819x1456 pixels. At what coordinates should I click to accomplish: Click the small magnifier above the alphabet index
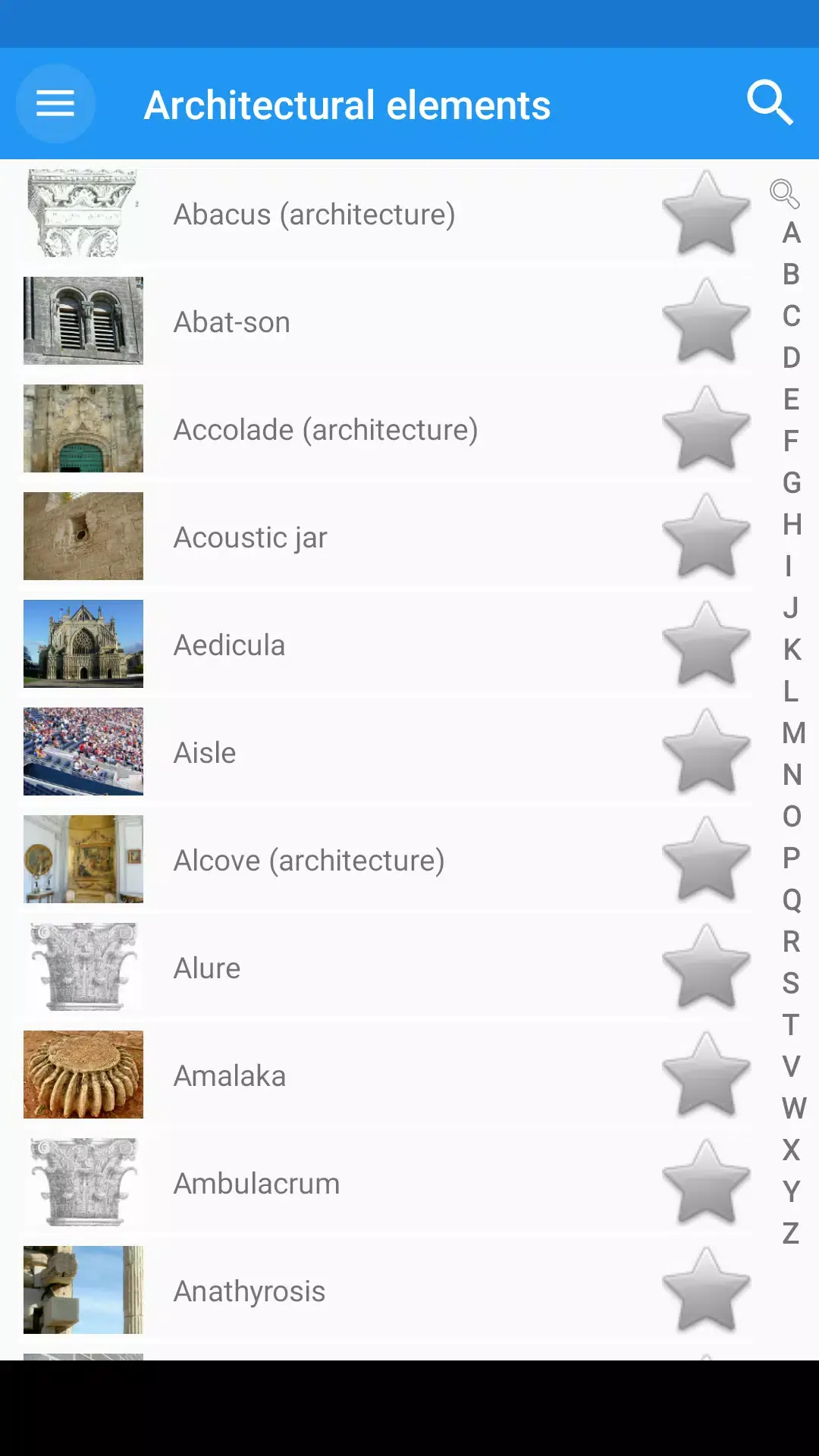(785, 194)
